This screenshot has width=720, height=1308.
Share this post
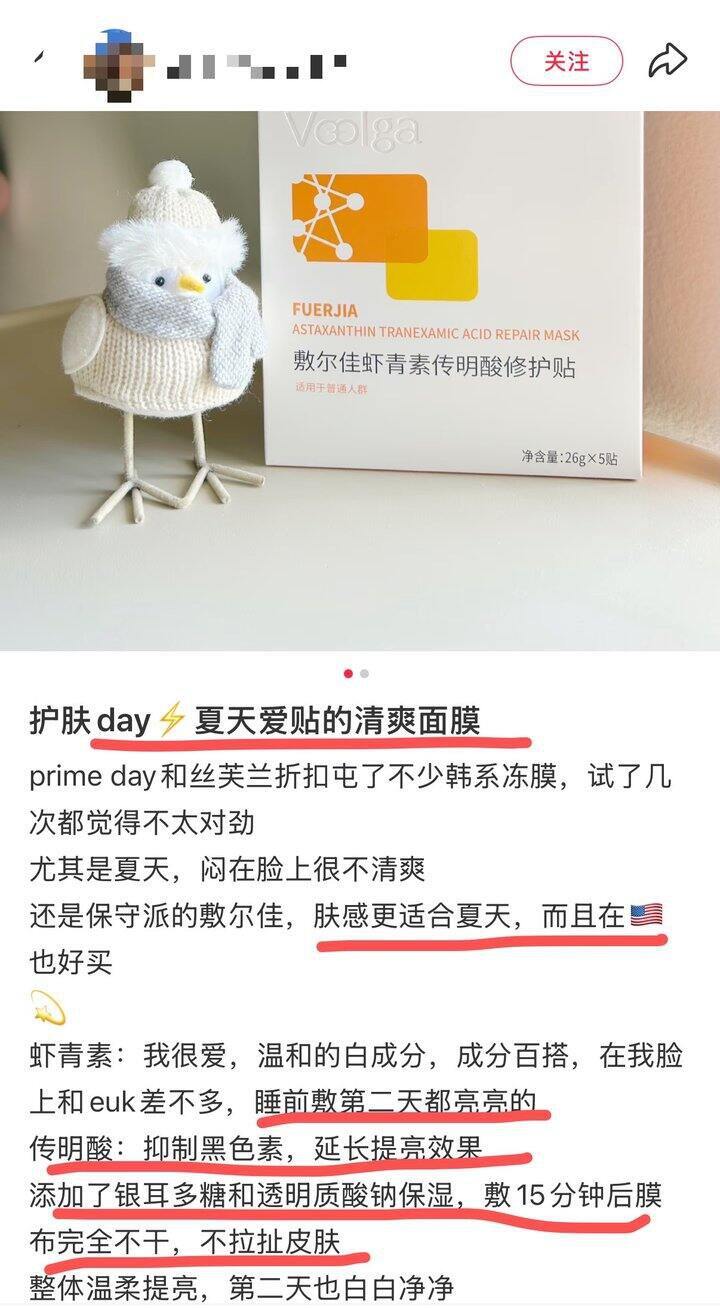(x=667, y=61)
